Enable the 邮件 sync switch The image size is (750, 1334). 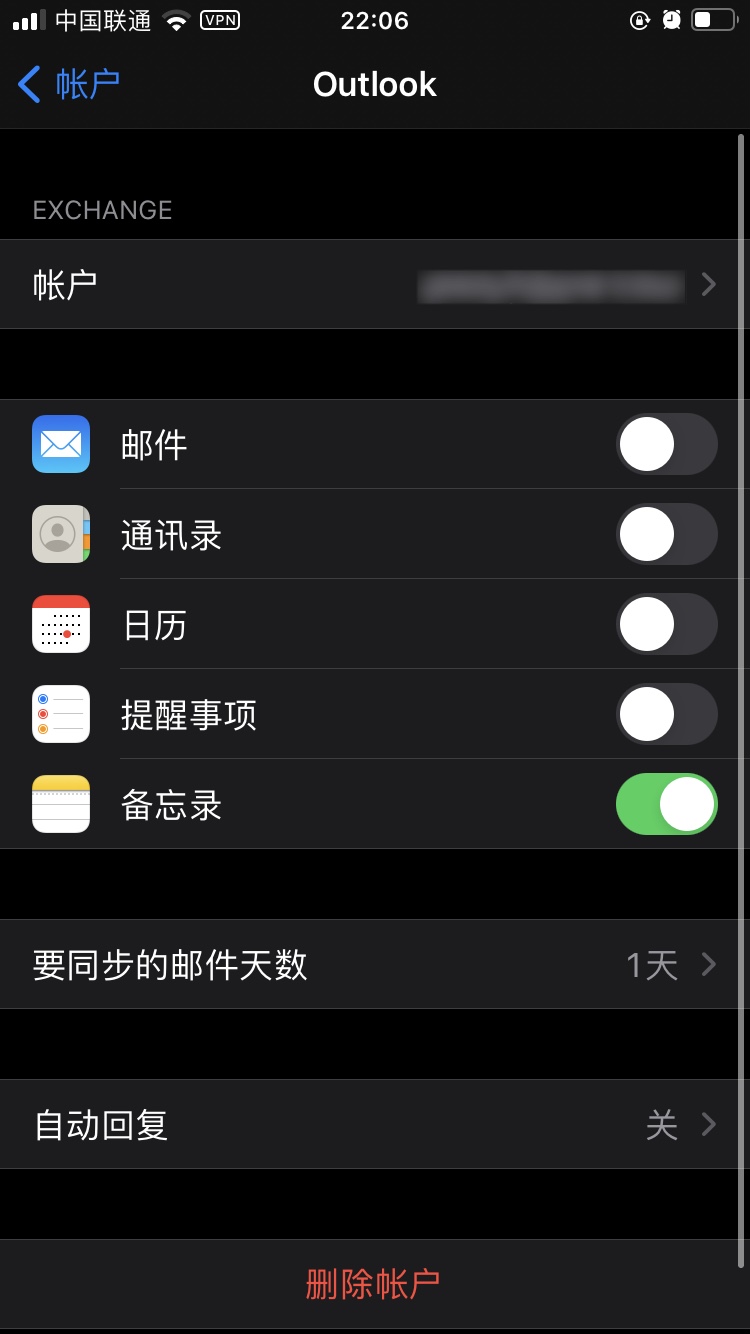pos(666,444)
